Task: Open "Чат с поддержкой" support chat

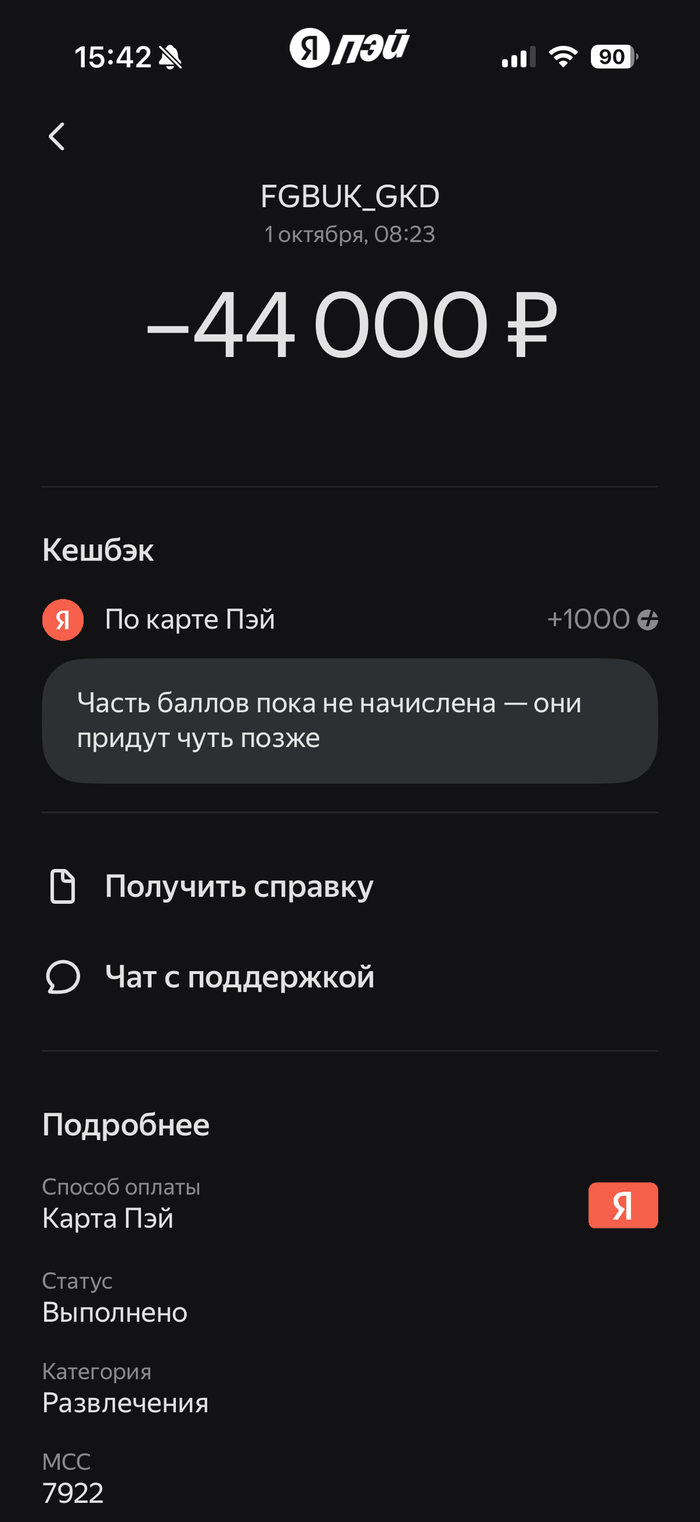Action: click(239, 977)
